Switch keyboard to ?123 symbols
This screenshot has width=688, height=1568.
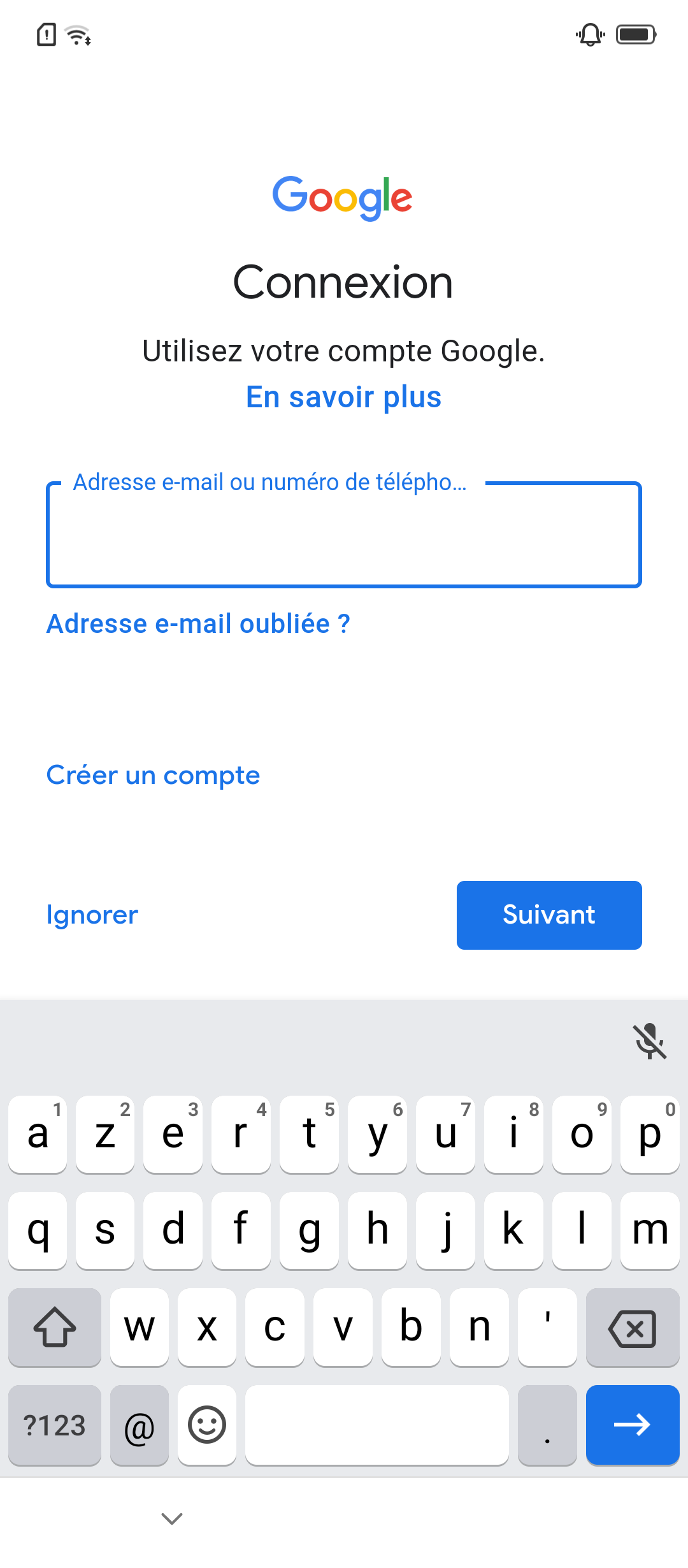pyautogui.click(x=55, y=1425)
